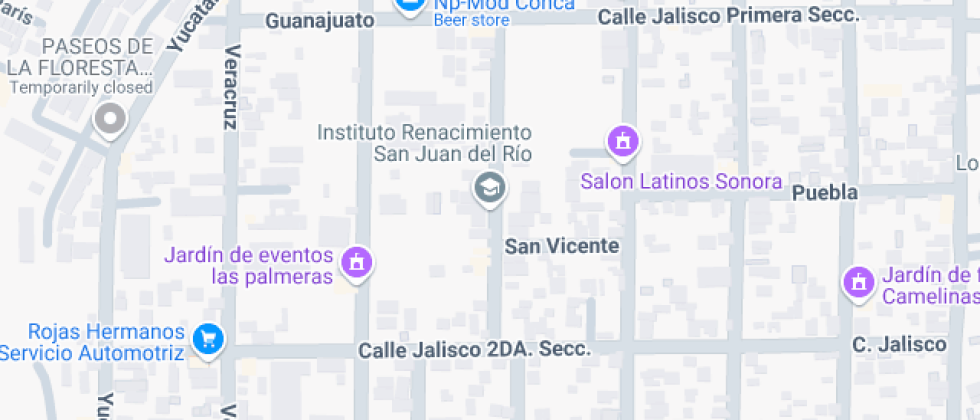This screenshot has width=980, height=420.
Task: Open the Camelinas garden marker
Action: pyautogui.click(x=857, y=282)
